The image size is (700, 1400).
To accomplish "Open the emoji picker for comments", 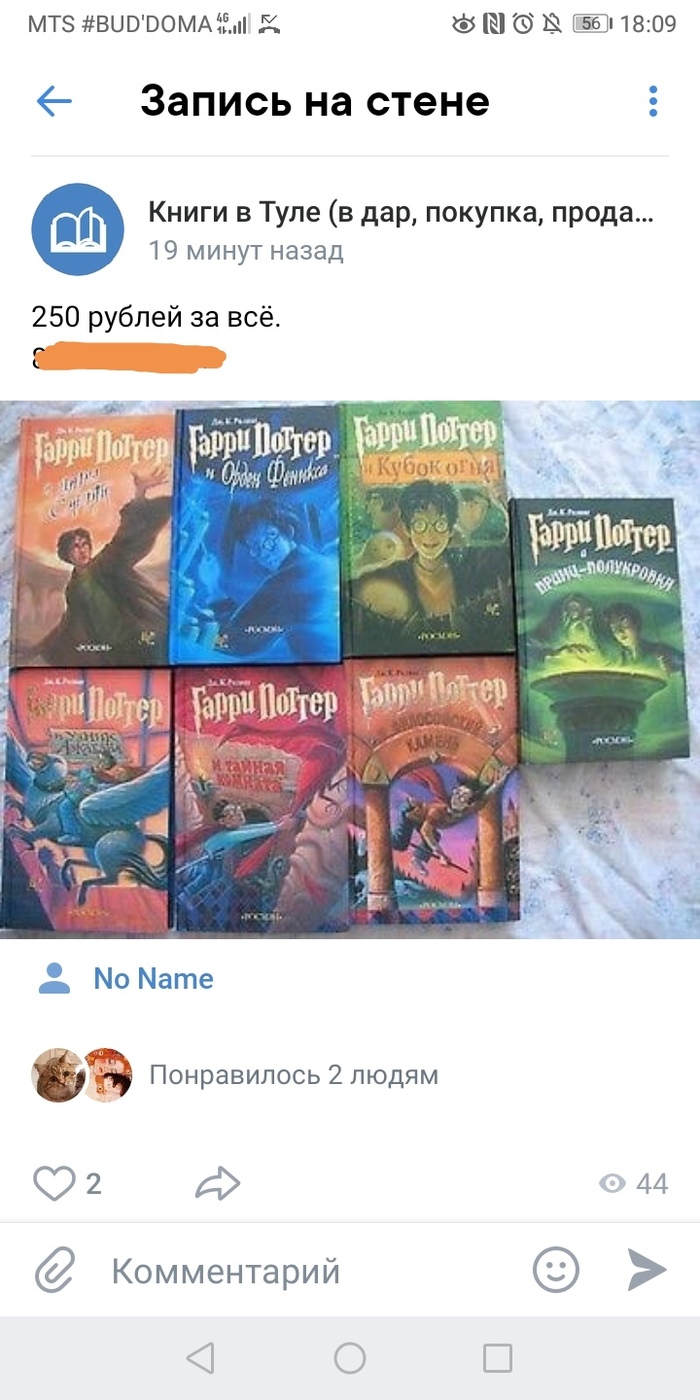I will coord(556,1271).
